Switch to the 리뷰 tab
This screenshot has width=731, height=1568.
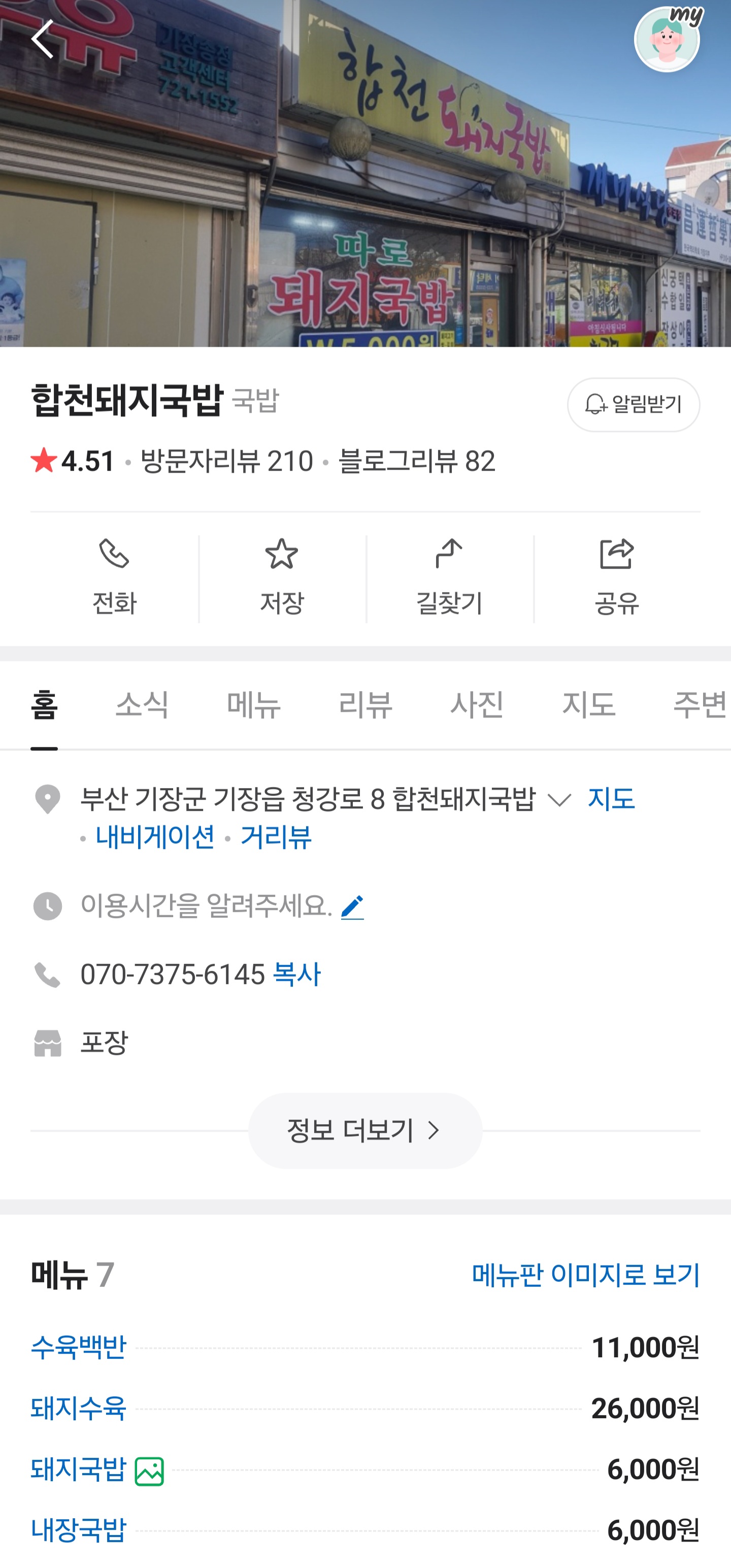365,705
